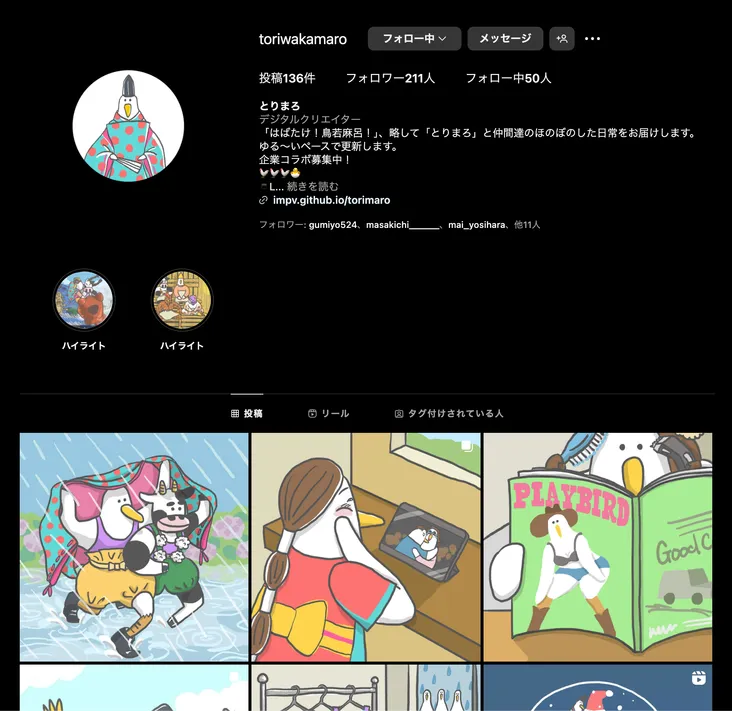Open the mutual follower gumiyo524 profile
This screenshot has height=711, width=732.
click(332, 225)
